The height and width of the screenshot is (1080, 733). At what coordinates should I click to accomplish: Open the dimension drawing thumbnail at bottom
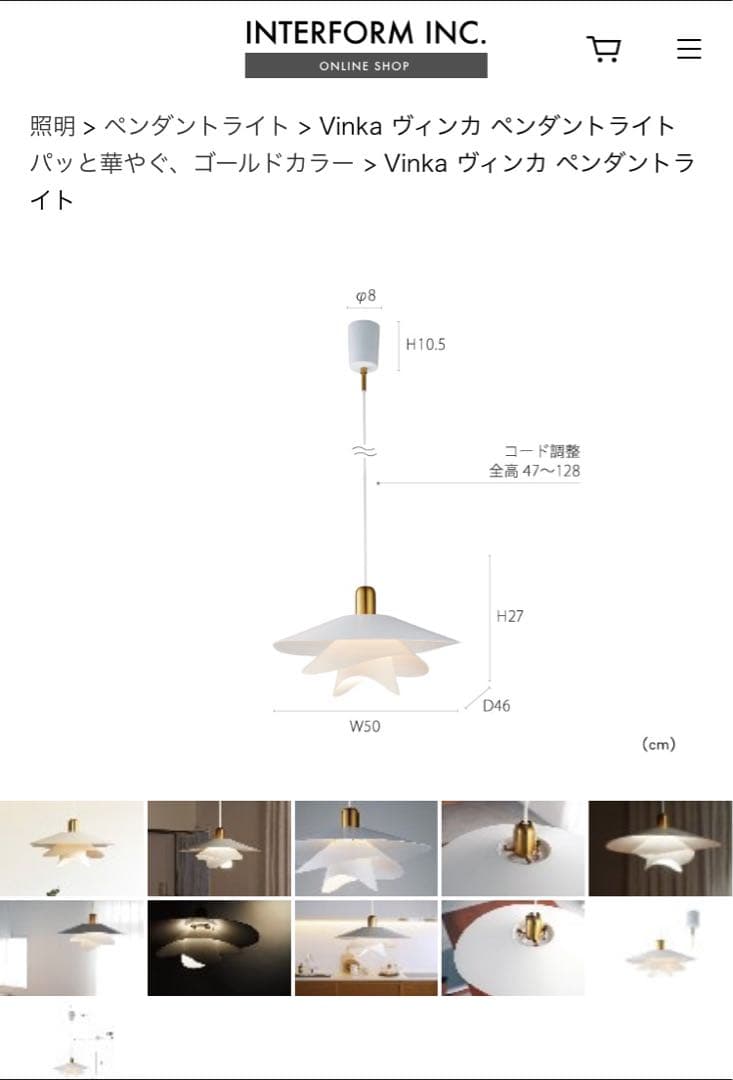point(73,1040)
